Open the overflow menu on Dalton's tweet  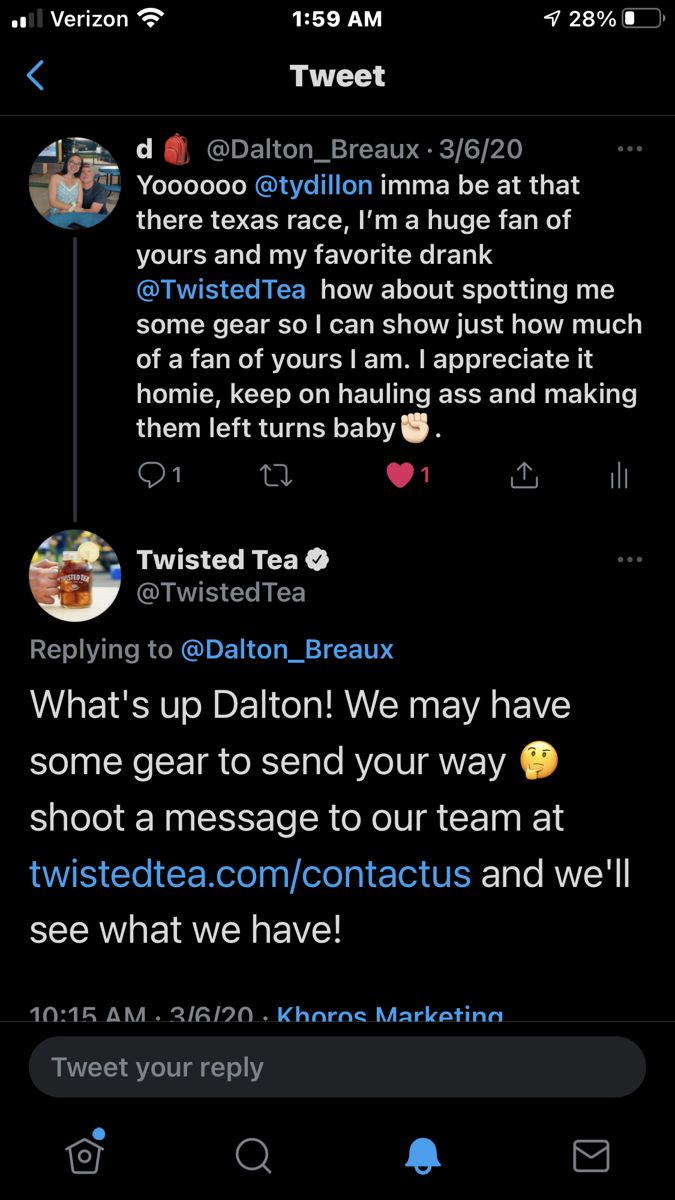click(x=630, y=149)
